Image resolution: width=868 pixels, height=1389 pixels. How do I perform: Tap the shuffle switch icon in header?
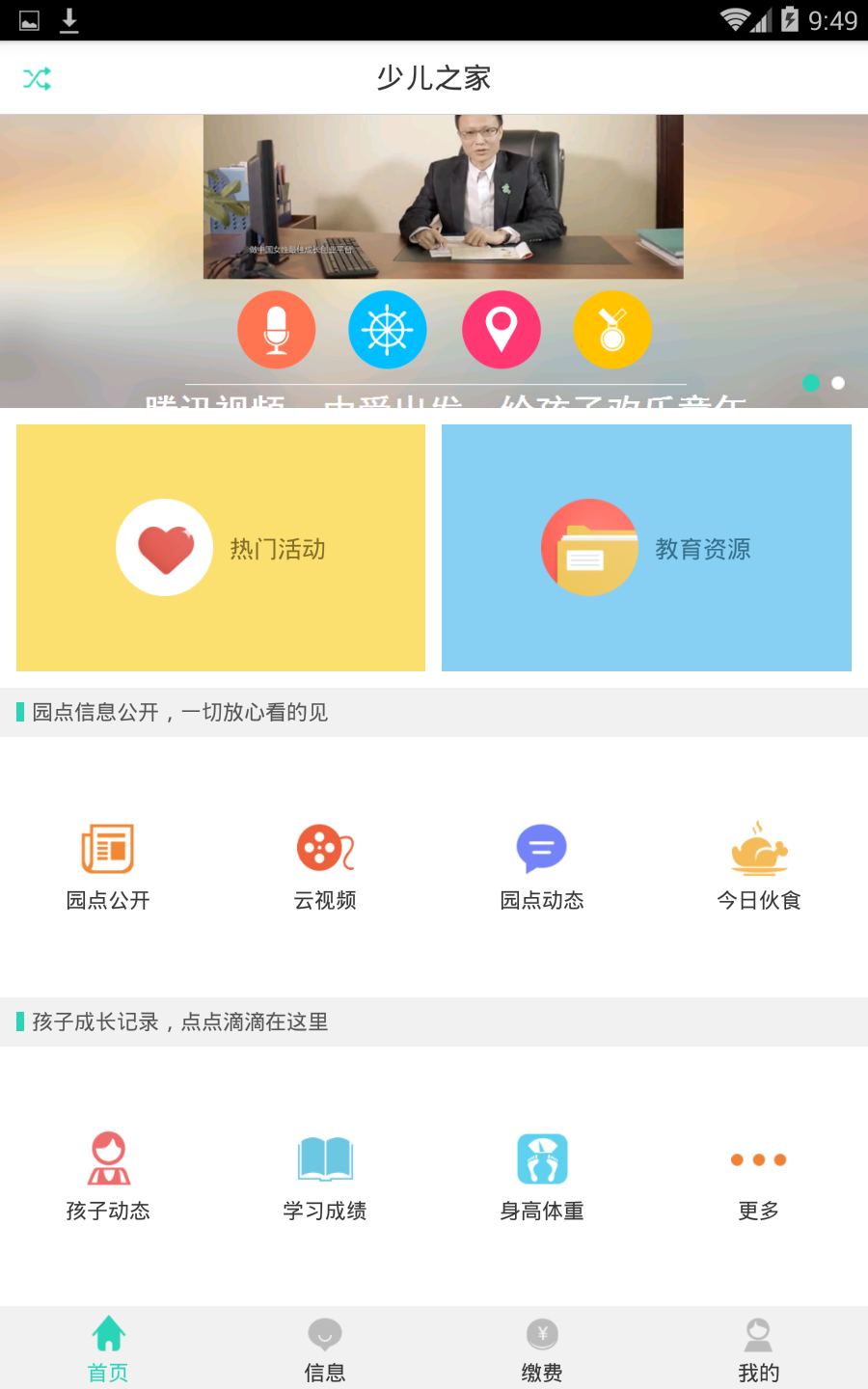(x=38, y=78)
